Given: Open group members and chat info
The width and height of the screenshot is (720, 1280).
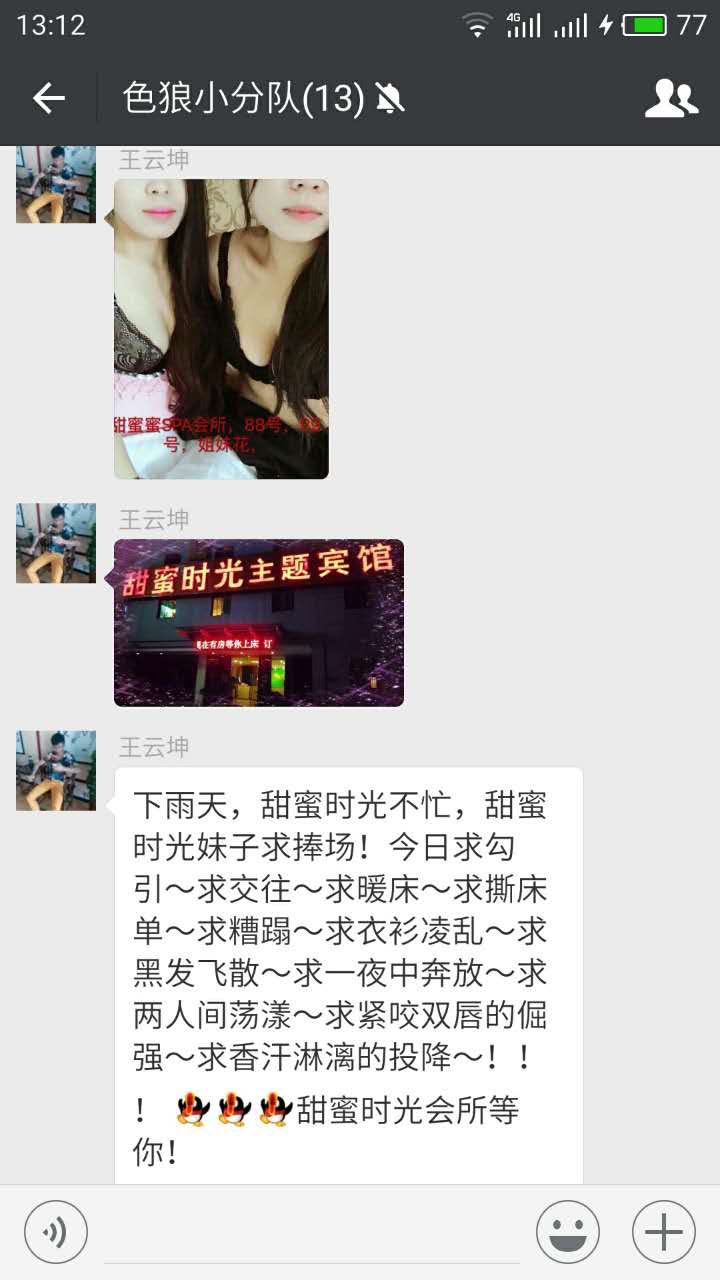Looking at the screenshot, I should [671, 98].
